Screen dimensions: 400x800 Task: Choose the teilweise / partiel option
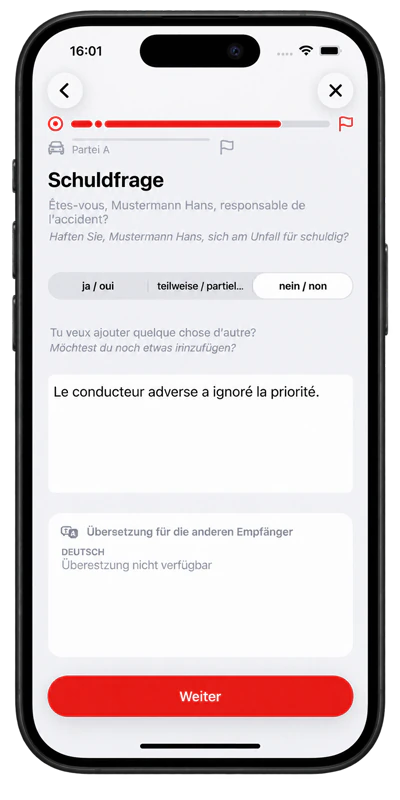(200, 286)
